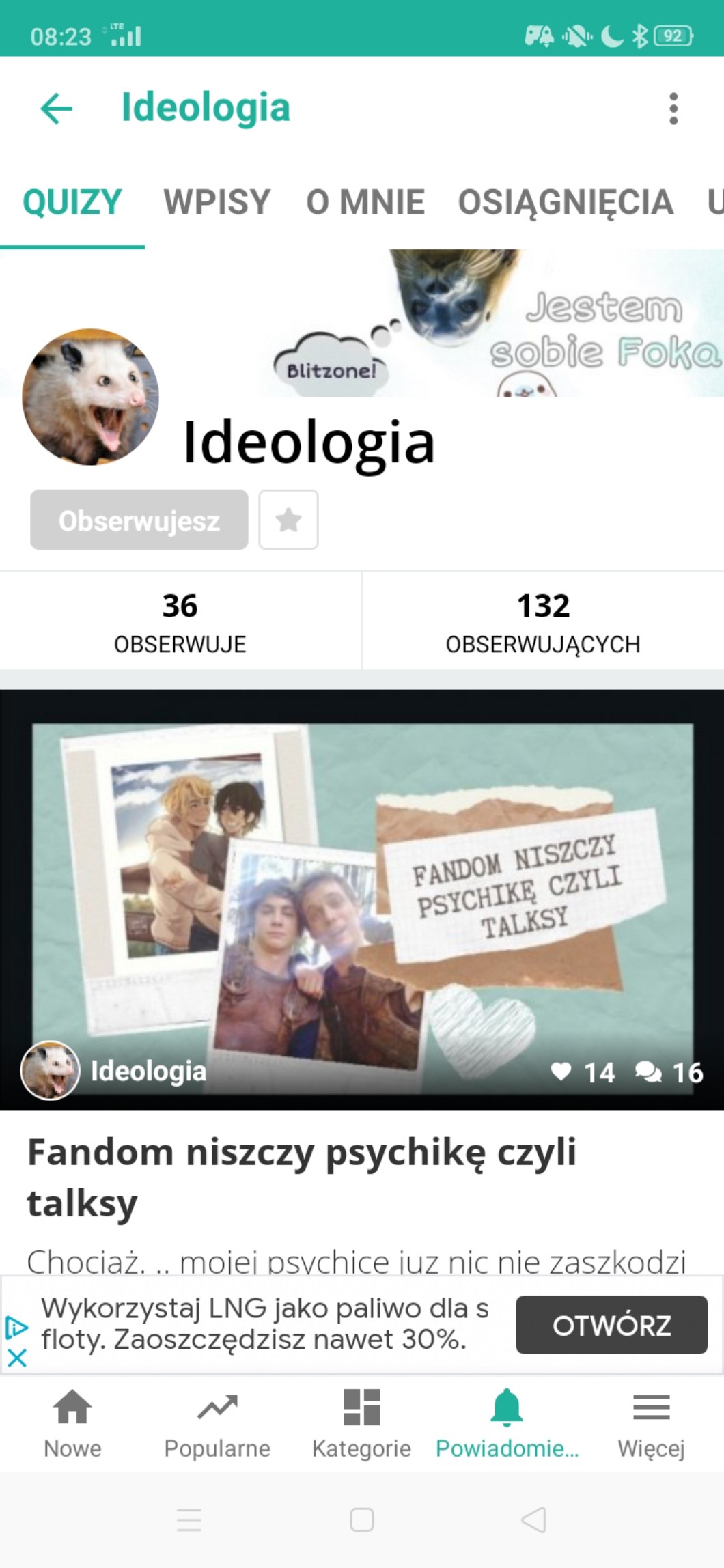Browse the Kategorie tab

click(361, 1423)
